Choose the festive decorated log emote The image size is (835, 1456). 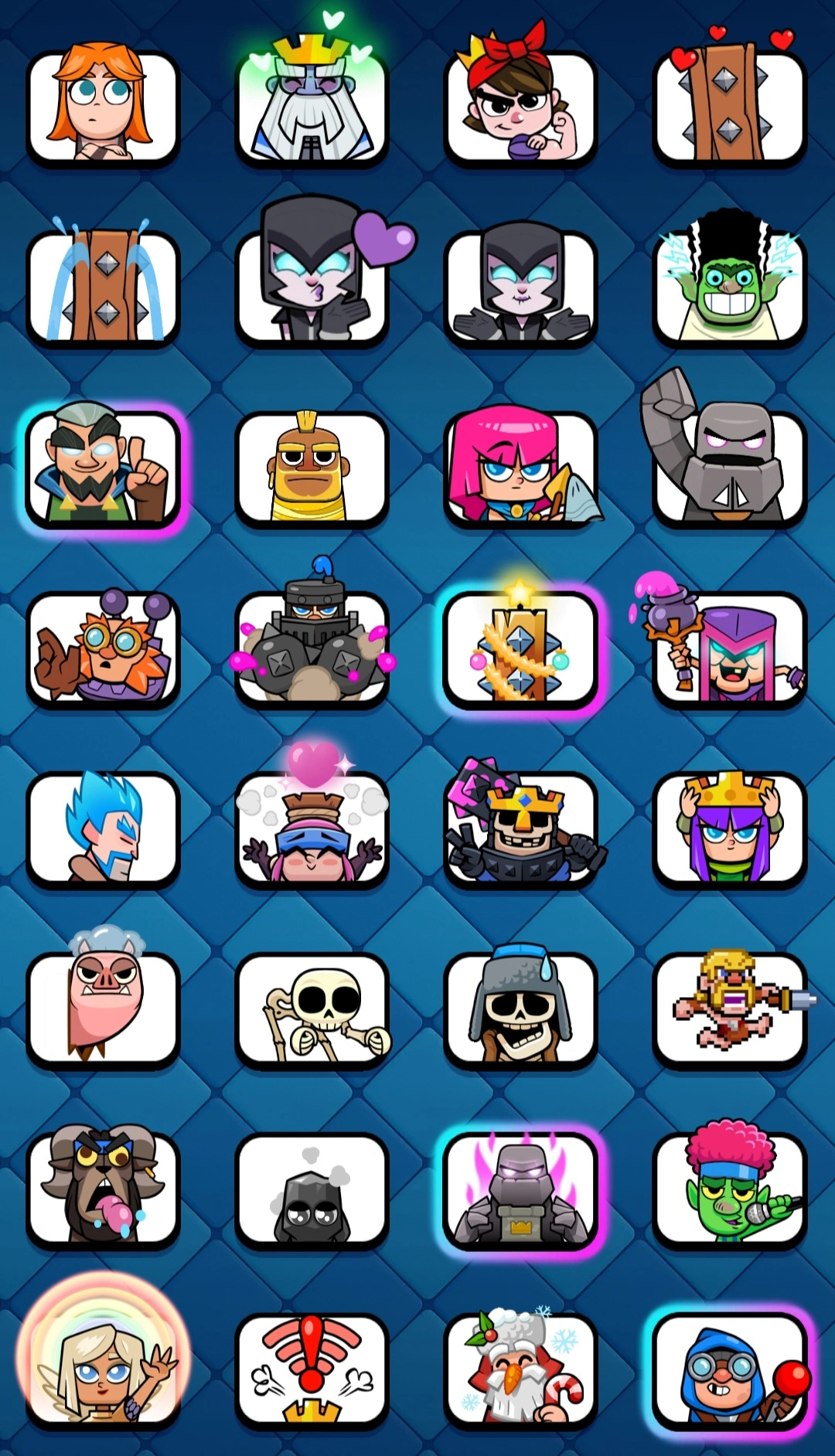pyautogui.click(x=520, y=649)
